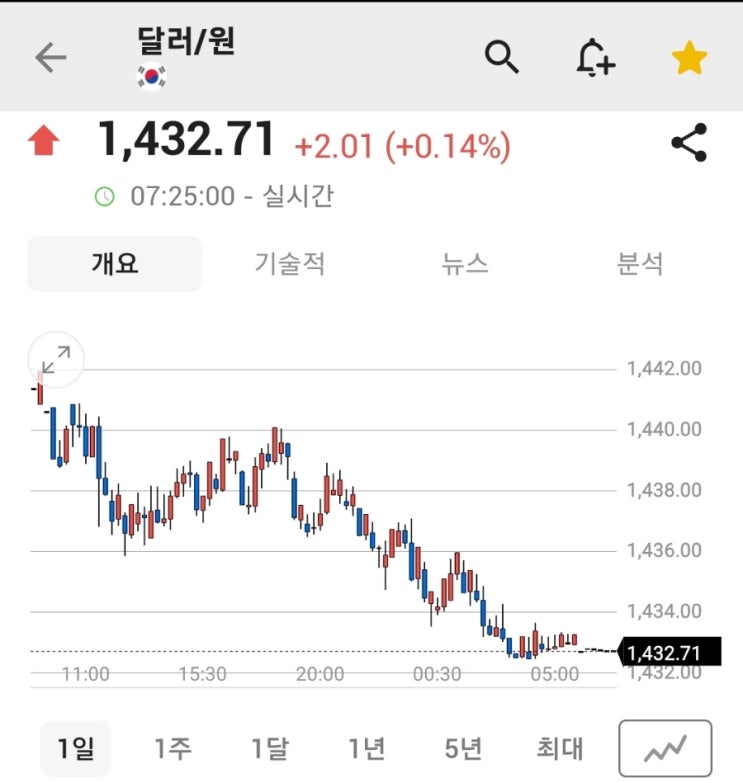View the 뉴스 tab
743x783 pixels.
tap(465, 264)
